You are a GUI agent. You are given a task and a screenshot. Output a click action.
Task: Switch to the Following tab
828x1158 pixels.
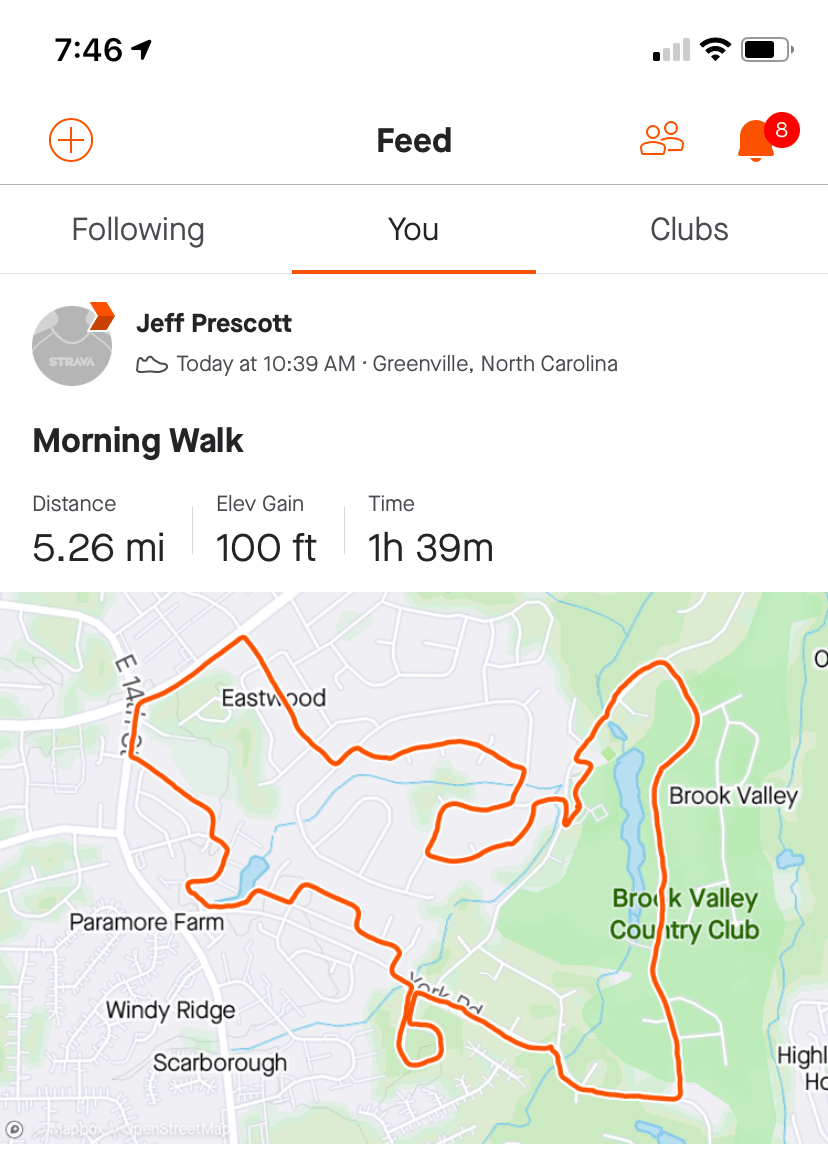(x=138, y=230)
